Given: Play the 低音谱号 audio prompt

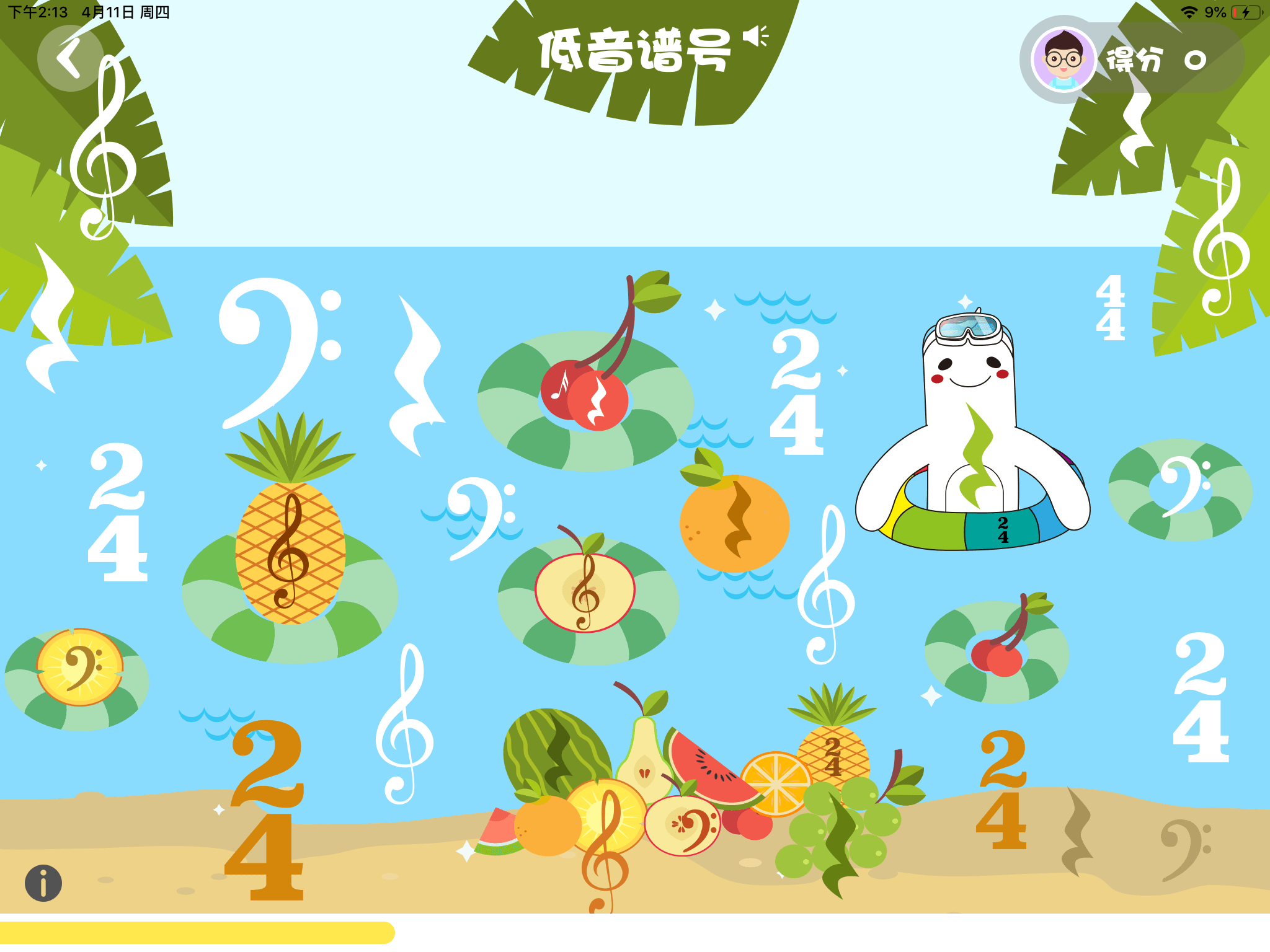Looking at the screenshot, I should click(x=756, y=37).
